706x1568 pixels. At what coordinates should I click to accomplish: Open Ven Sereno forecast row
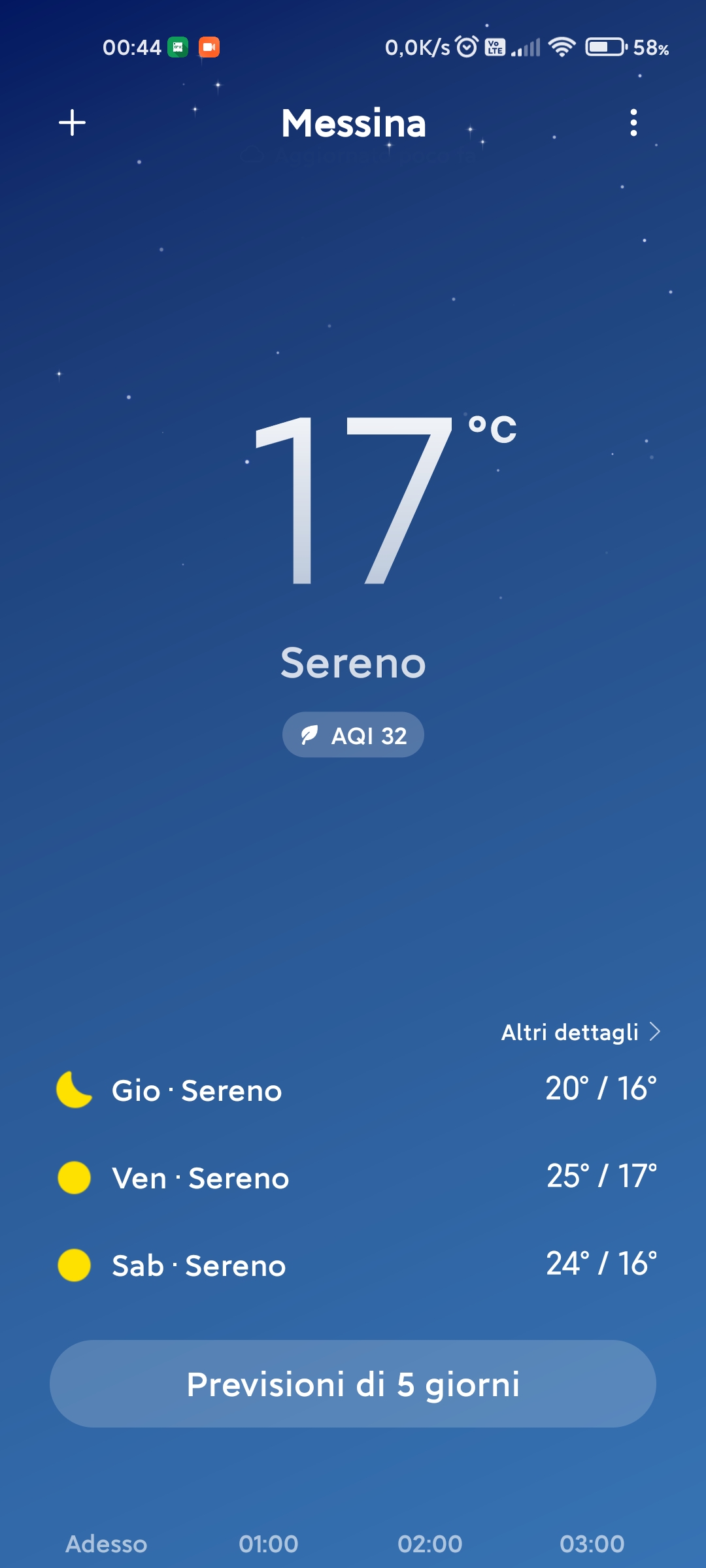(356, 1177)
